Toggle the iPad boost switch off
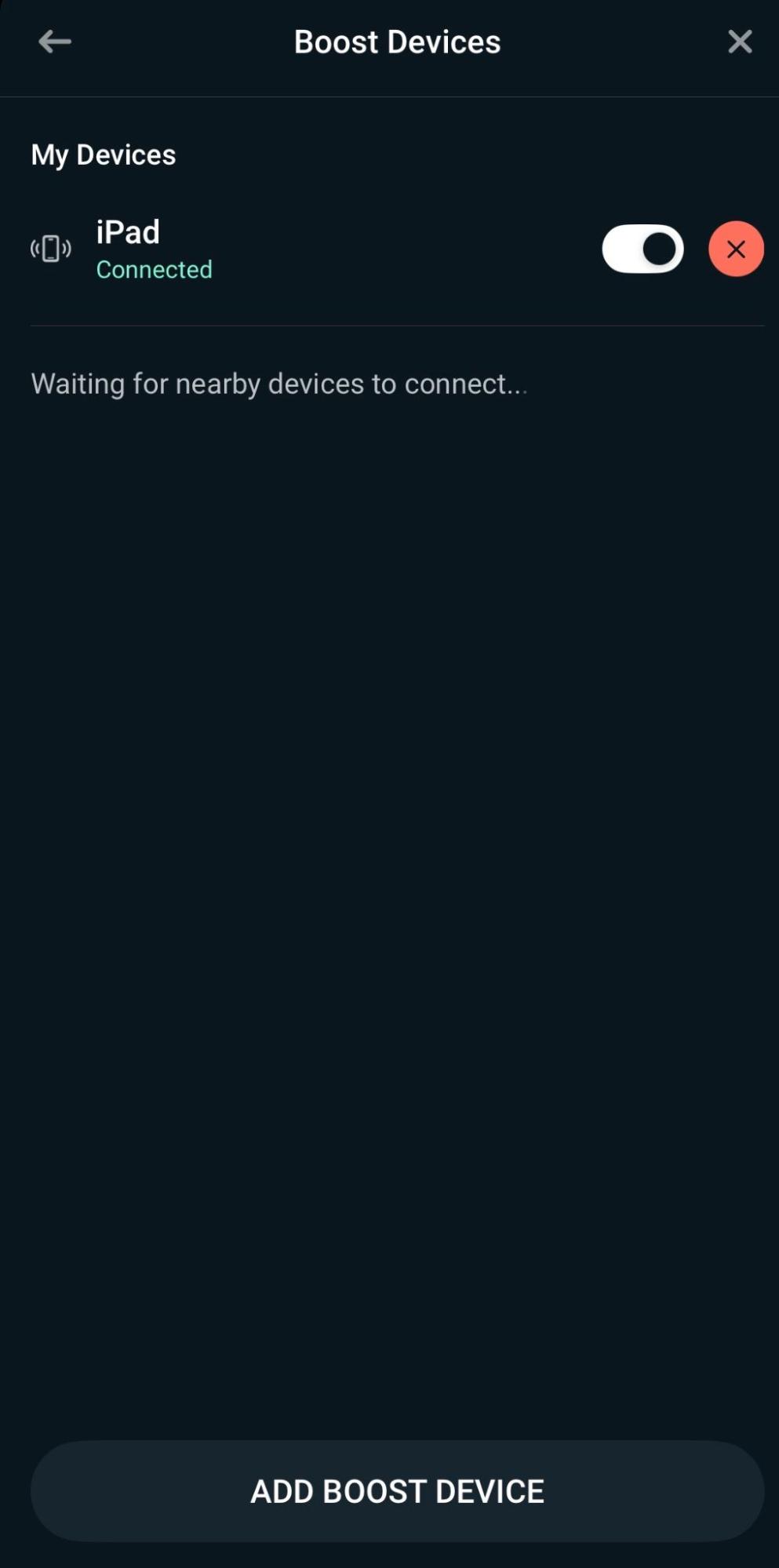779x1568 pixels. point(642,249)
